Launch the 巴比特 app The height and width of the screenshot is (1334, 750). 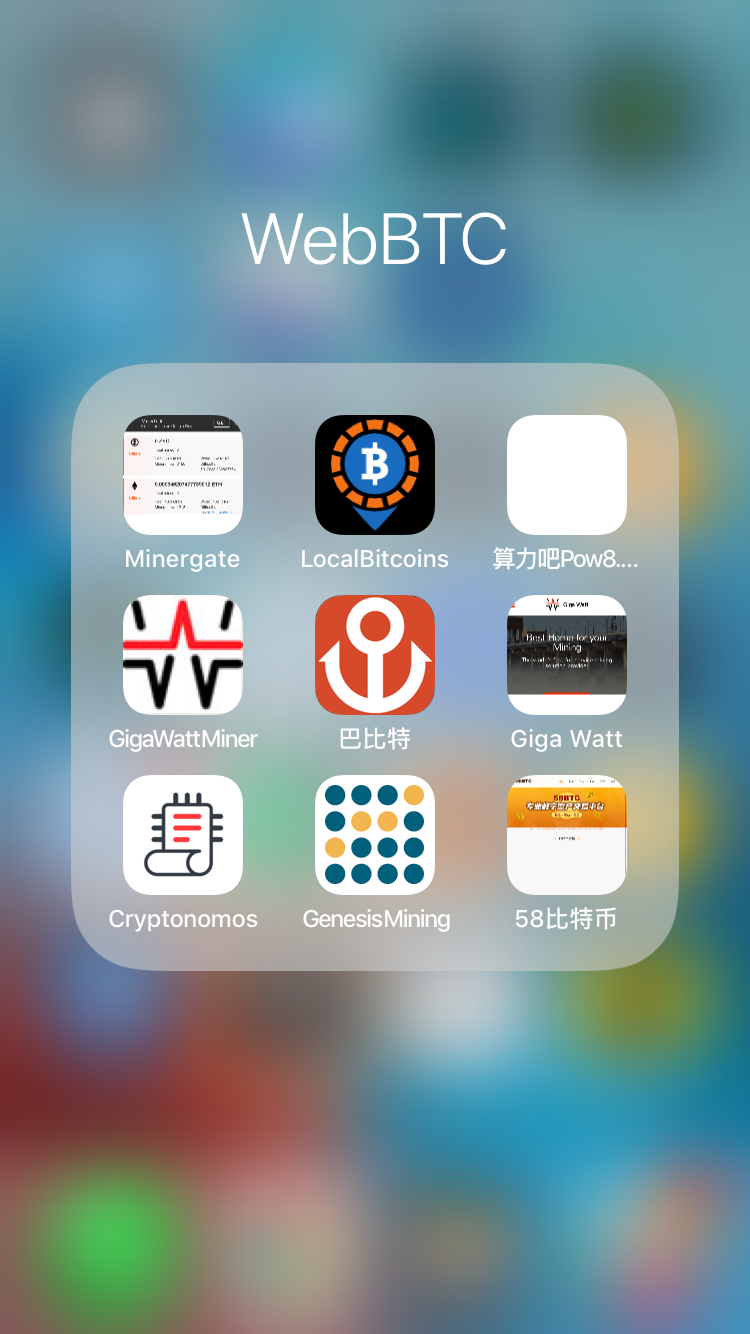[375, 655]
